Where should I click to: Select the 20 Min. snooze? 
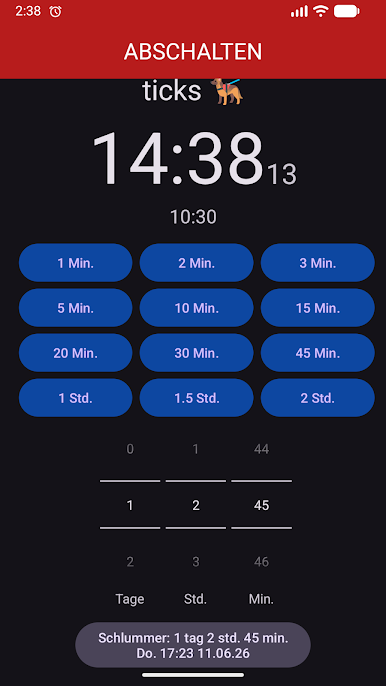75,353
